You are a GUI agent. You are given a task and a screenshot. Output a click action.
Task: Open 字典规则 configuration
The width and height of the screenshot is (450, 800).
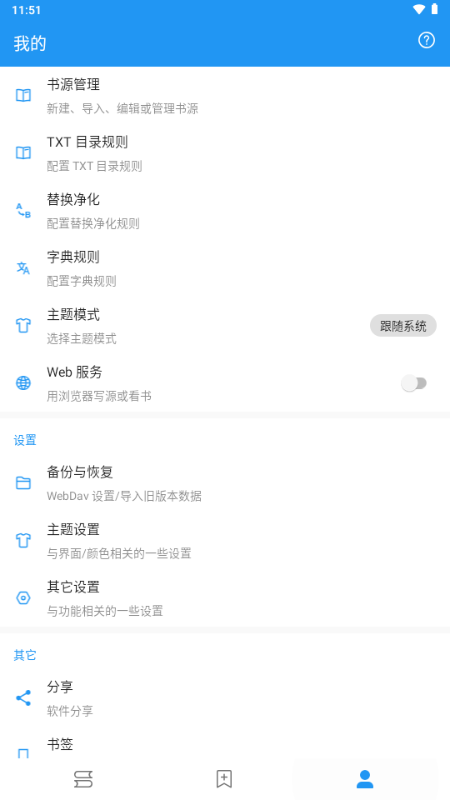[225, 268]
